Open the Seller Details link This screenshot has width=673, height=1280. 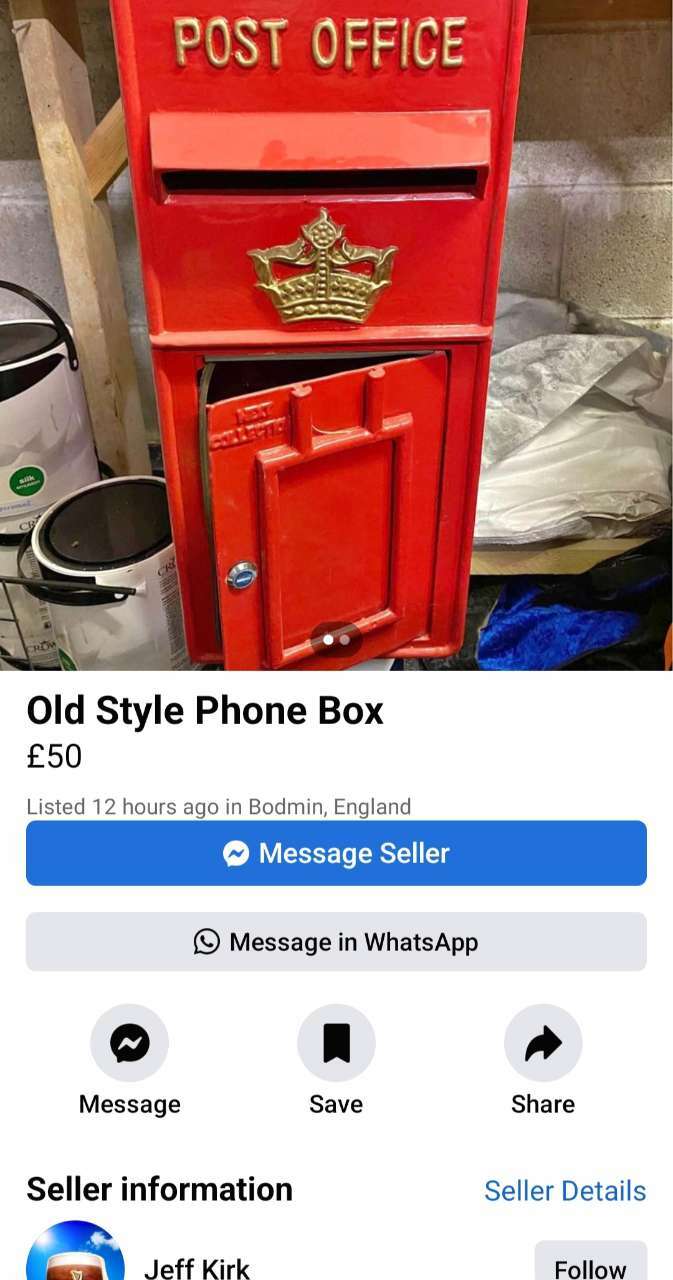(x=565, y=1191)
